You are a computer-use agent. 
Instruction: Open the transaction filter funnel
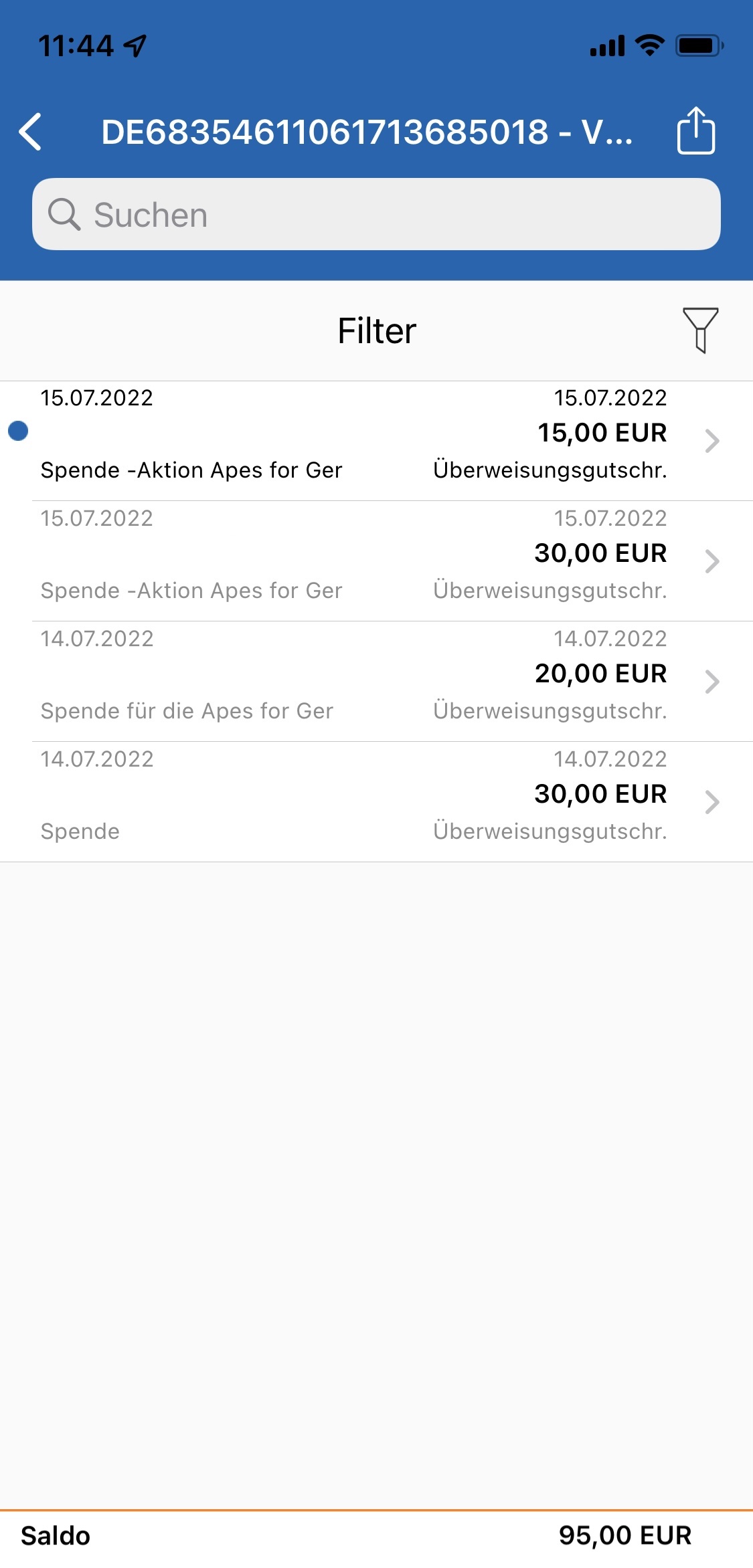pos(700,330)
